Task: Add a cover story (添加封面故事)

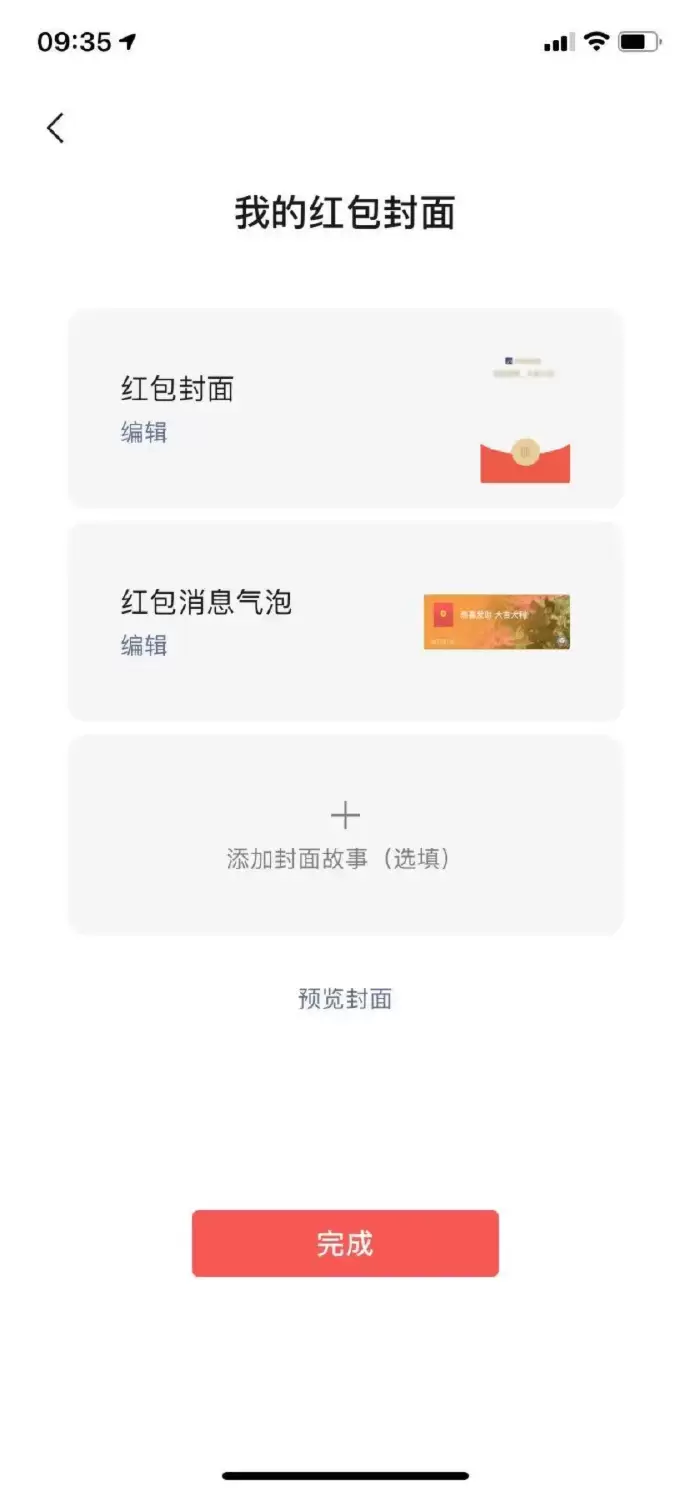Action: tap(345, 835)
